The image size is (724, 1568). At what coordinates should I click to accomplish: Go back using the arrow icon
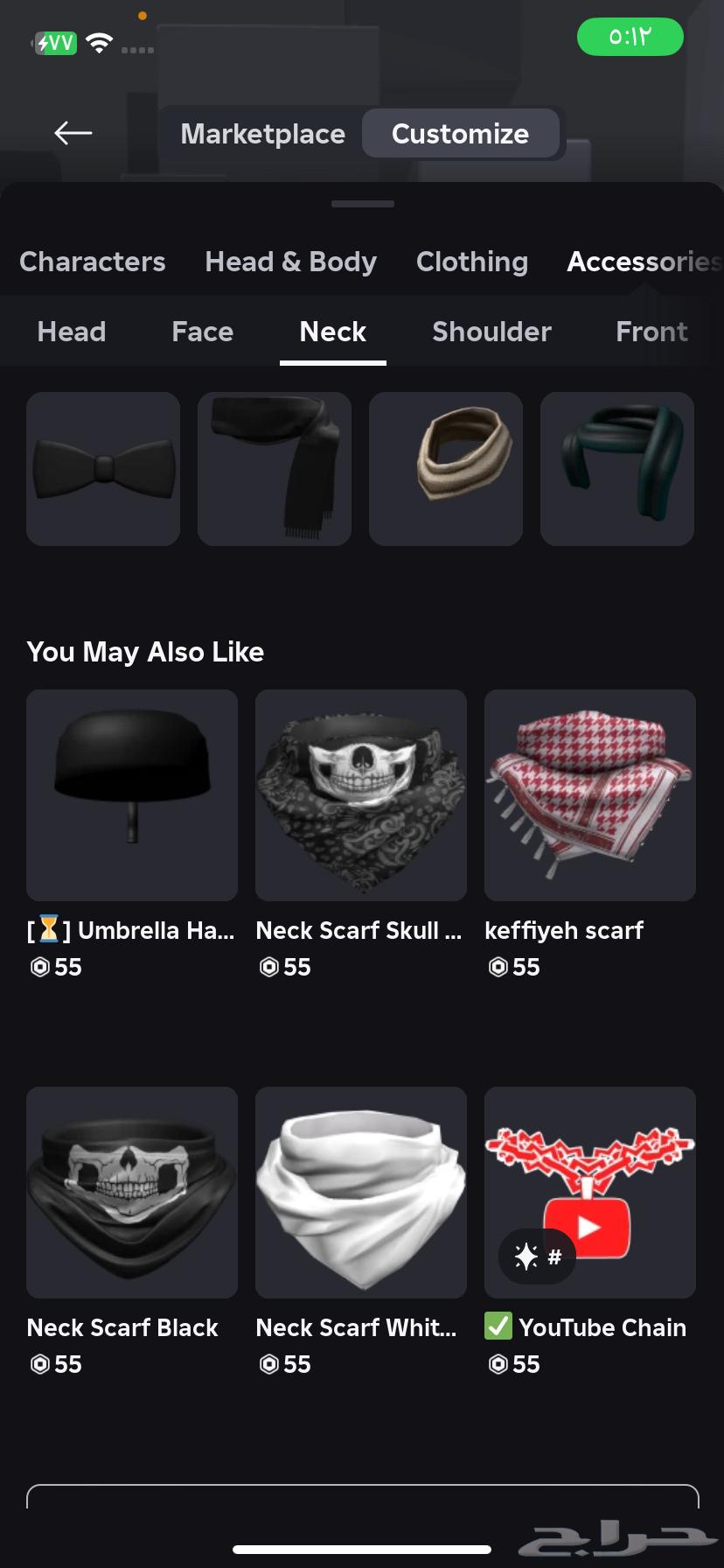pyautogui.click(x=73, y=133)
